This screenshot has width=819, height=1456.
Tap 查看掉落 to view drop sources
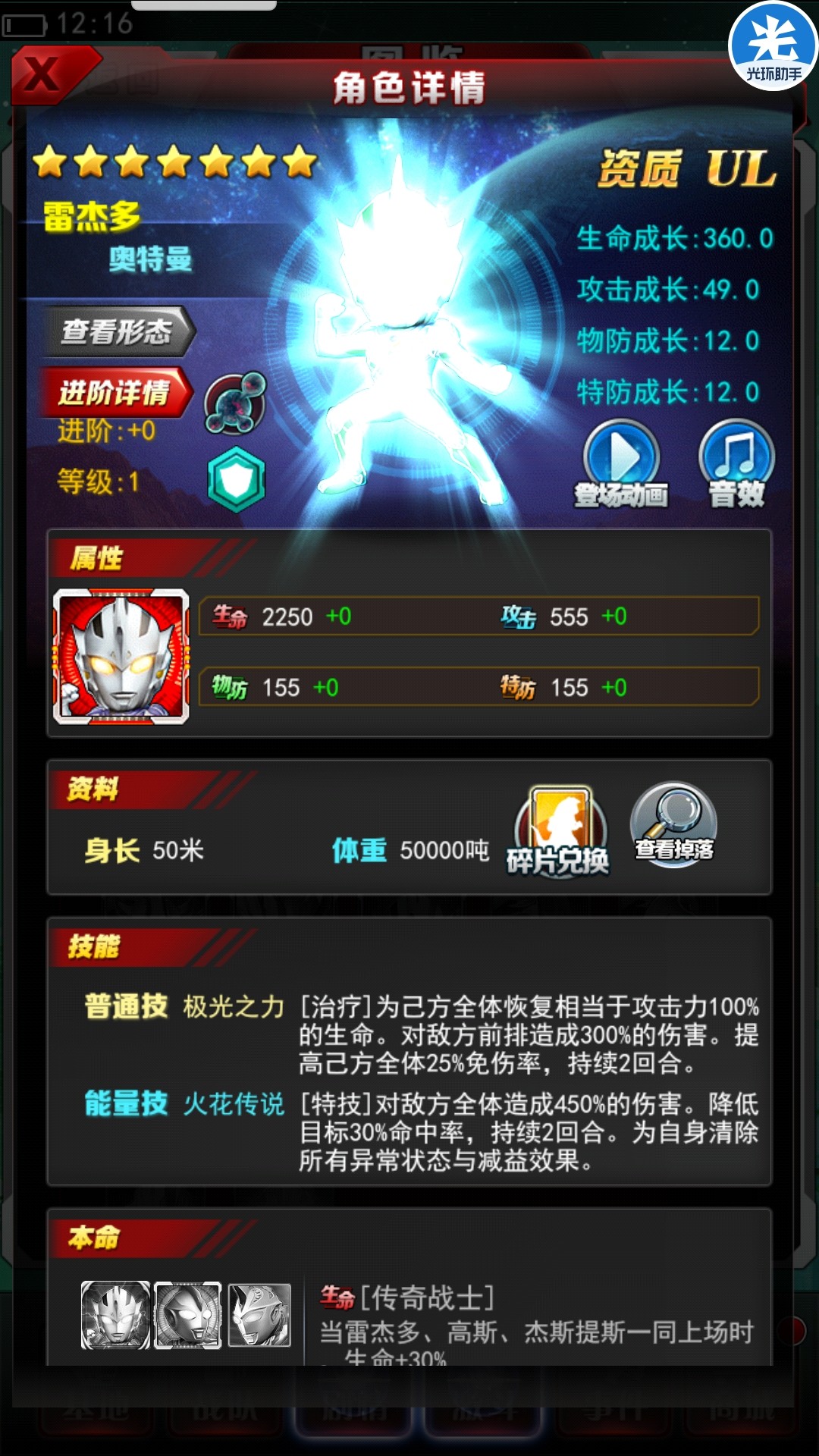(x=674, y=826)
